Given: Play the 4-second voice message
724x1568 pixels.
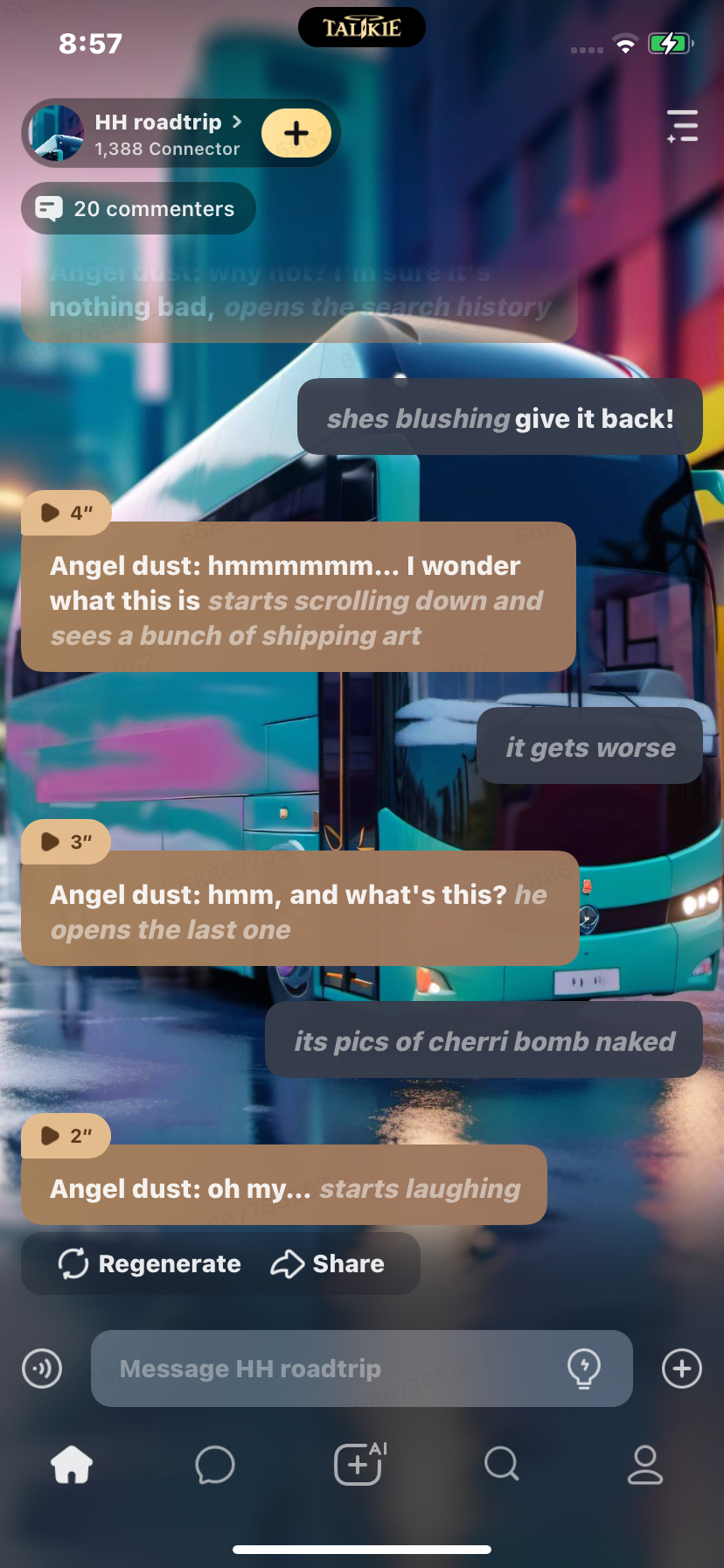Looking at the screenshot, I should [65, 513].
